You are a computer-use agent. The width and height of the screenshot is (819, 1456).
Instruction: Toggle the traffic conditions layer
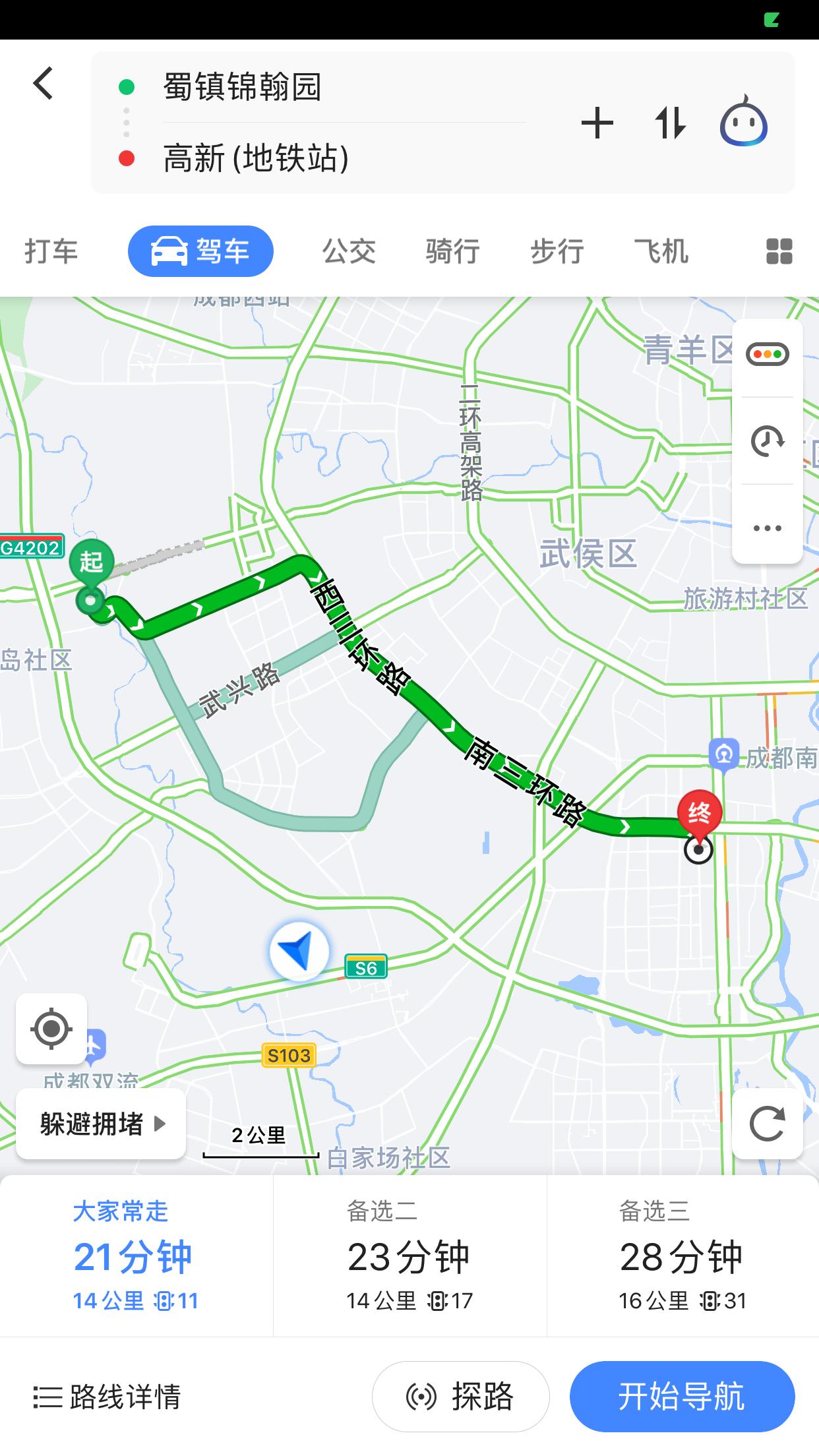coord(768,354)
